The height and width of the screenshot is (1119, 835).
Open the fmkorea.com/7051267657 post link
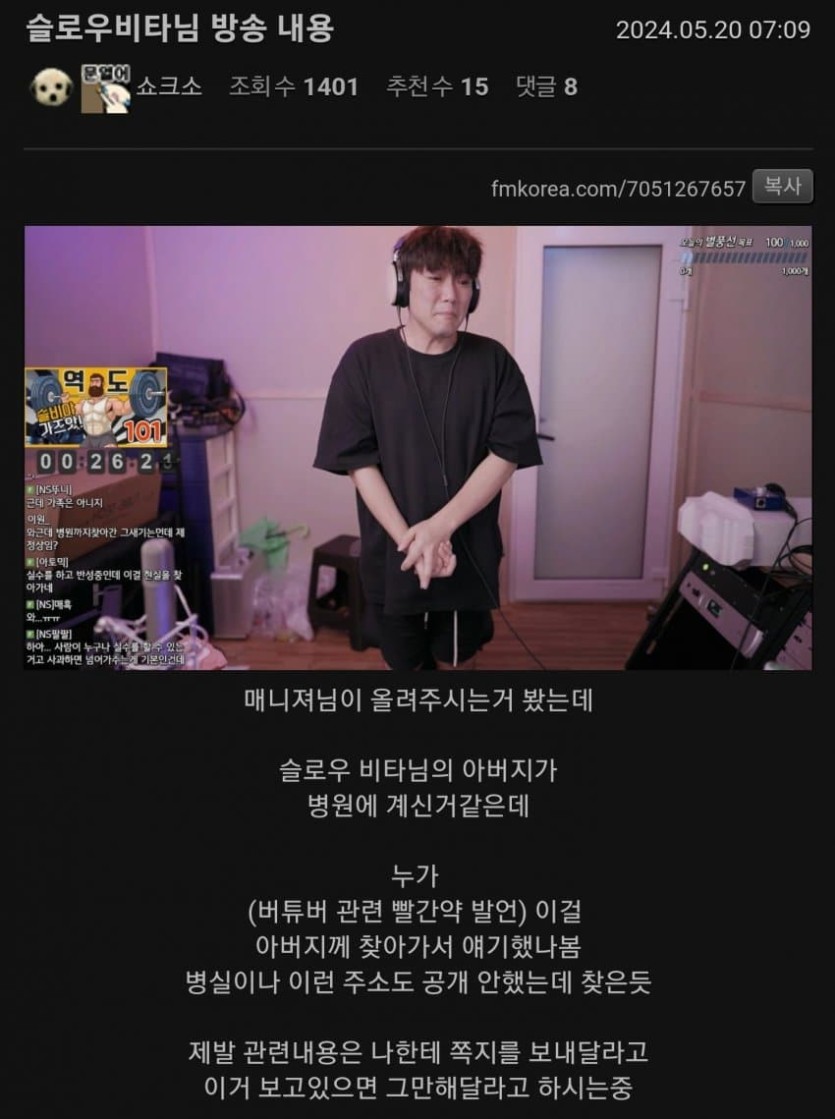pos(618,188)
